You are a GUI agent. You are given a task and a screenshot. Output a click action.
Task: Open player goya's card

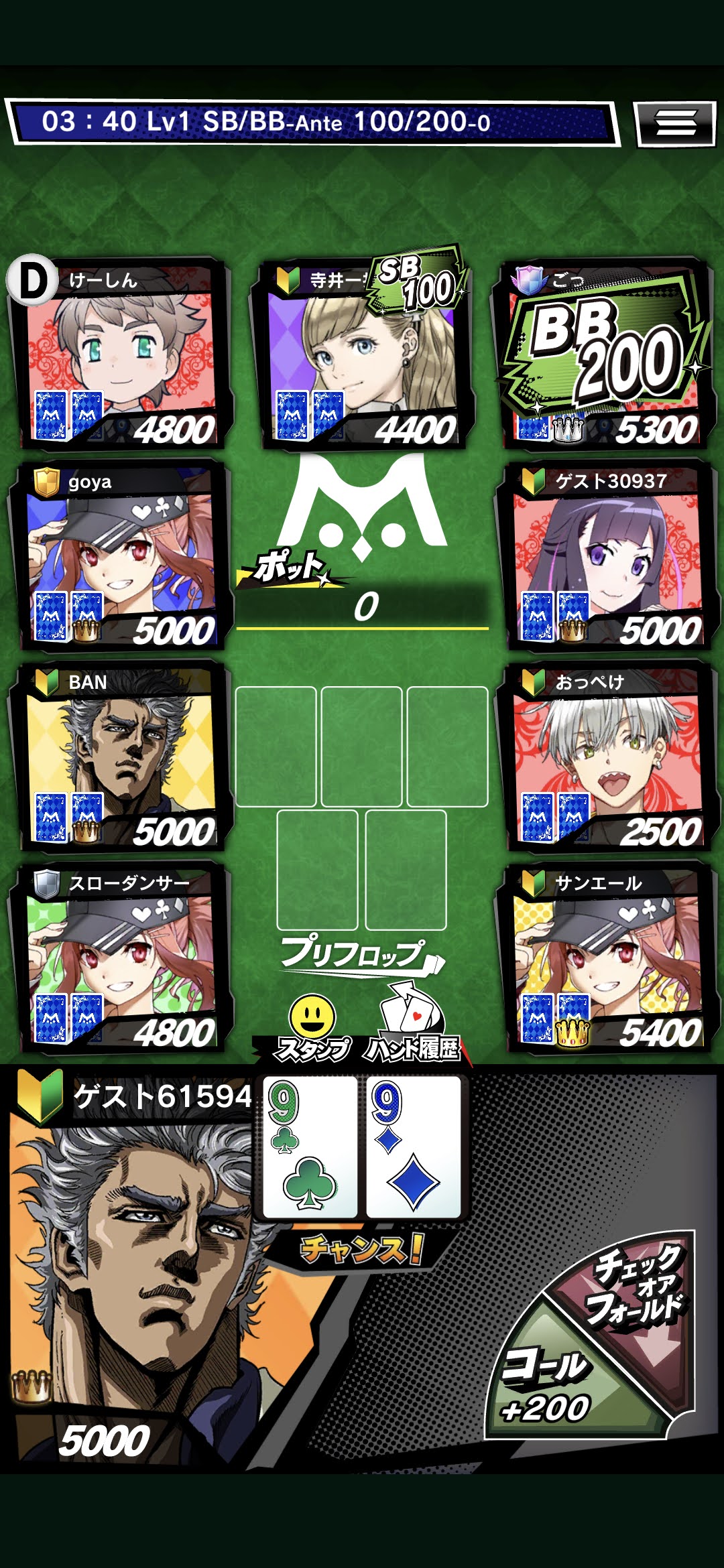[x=119, y=555]
